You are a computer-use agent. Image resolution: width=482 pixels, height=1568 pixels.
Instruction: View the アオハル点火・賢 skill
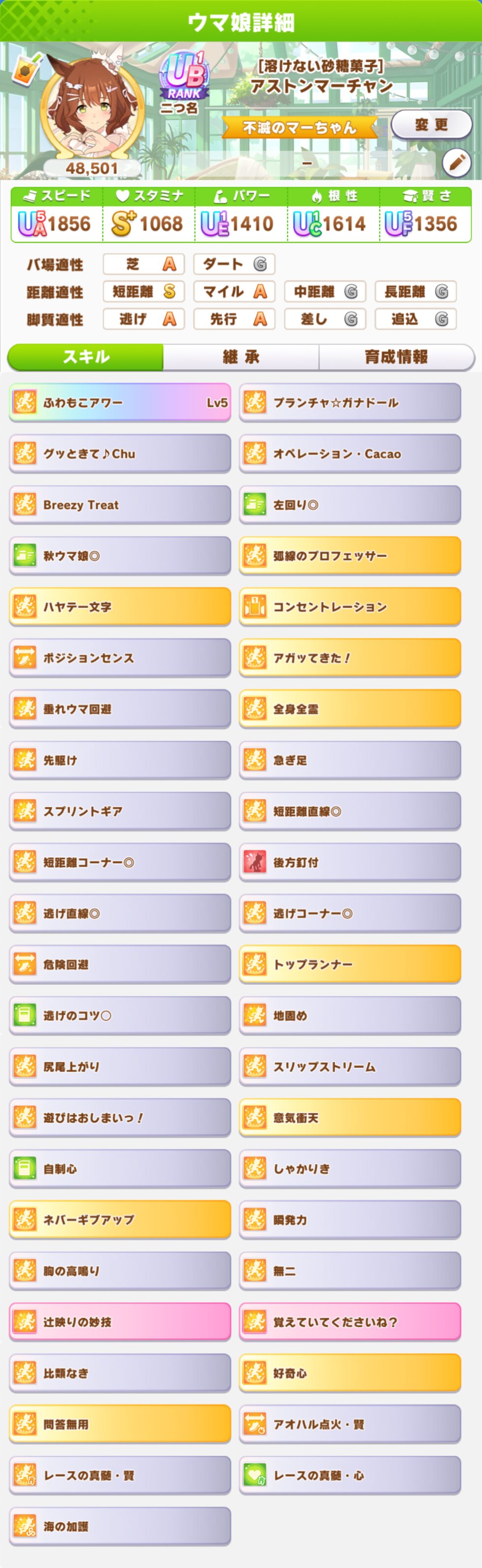tap(350, 1424)
